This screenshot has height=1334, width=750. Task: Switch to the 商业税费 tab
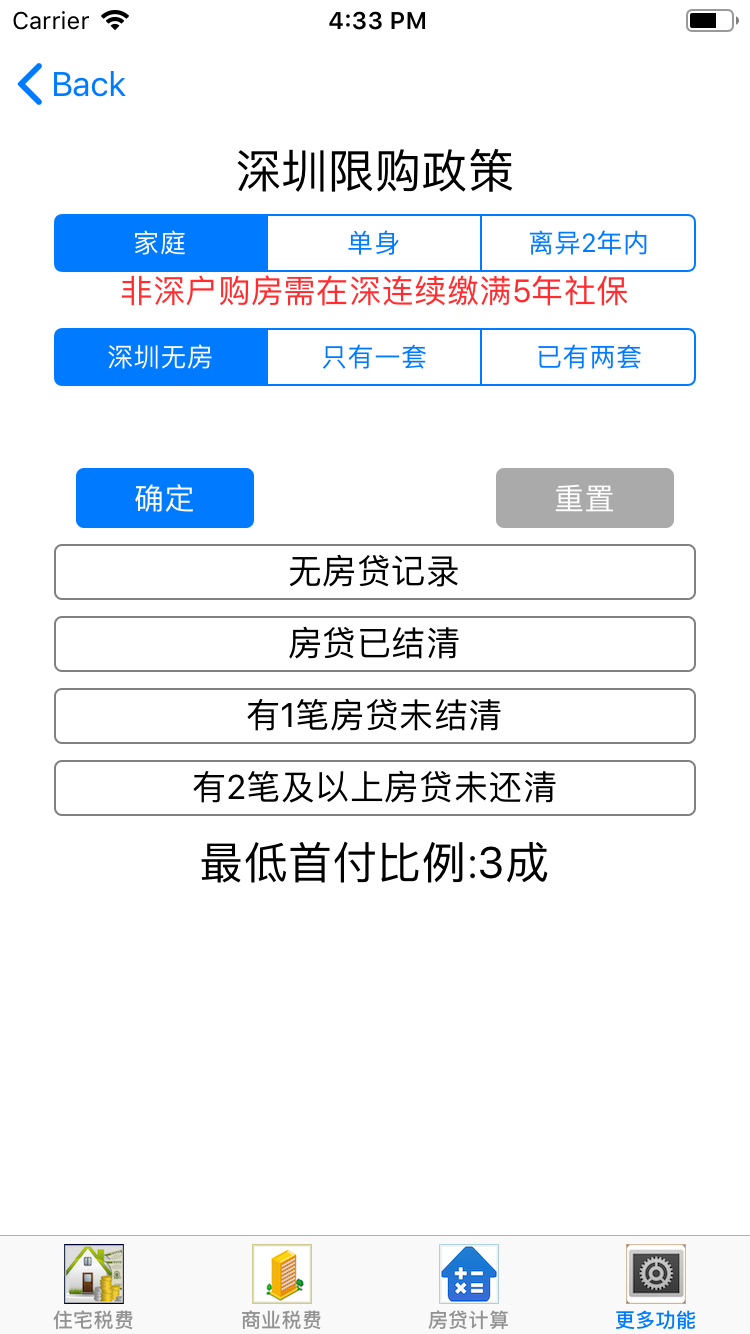coord(281,1286)
